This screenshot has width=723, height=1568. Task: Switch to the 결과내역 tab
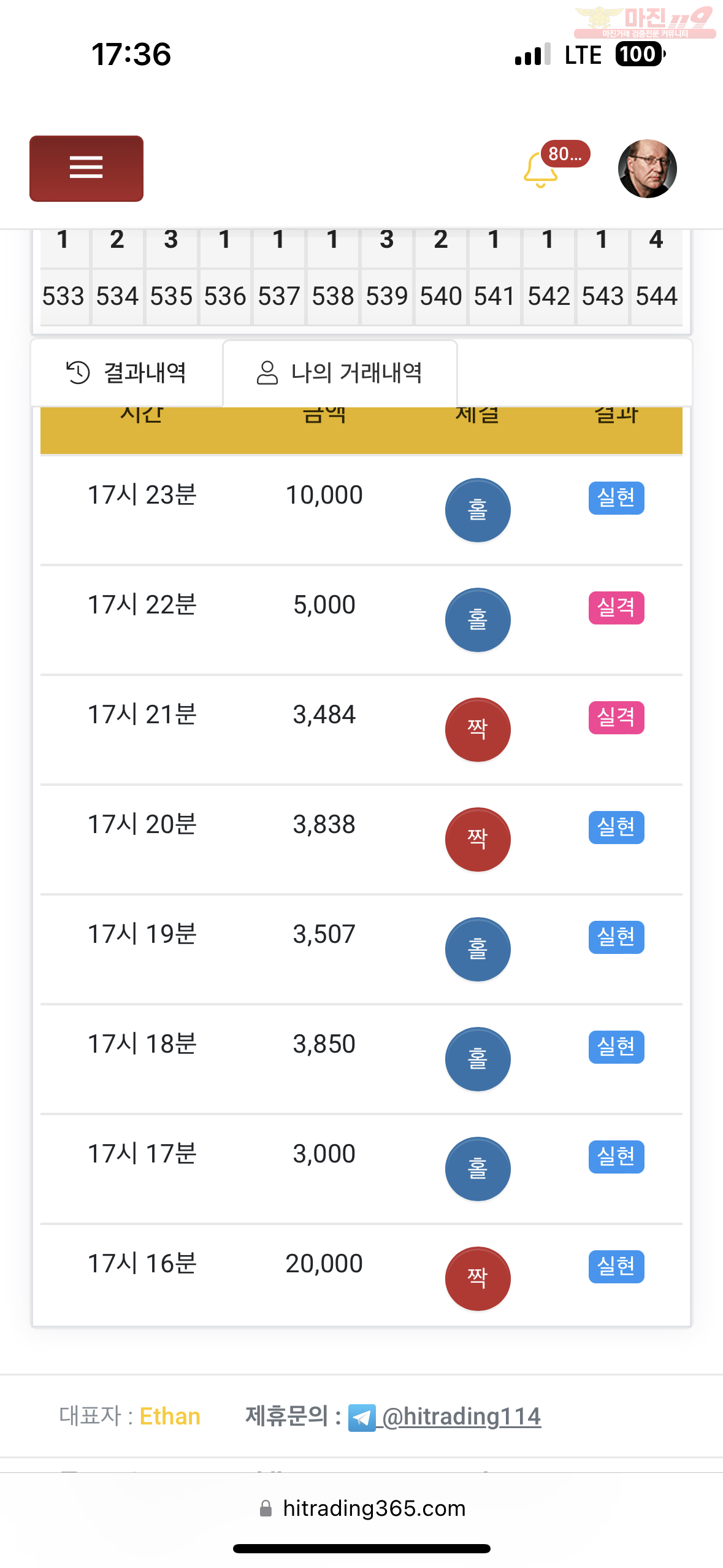pos(126,372)
